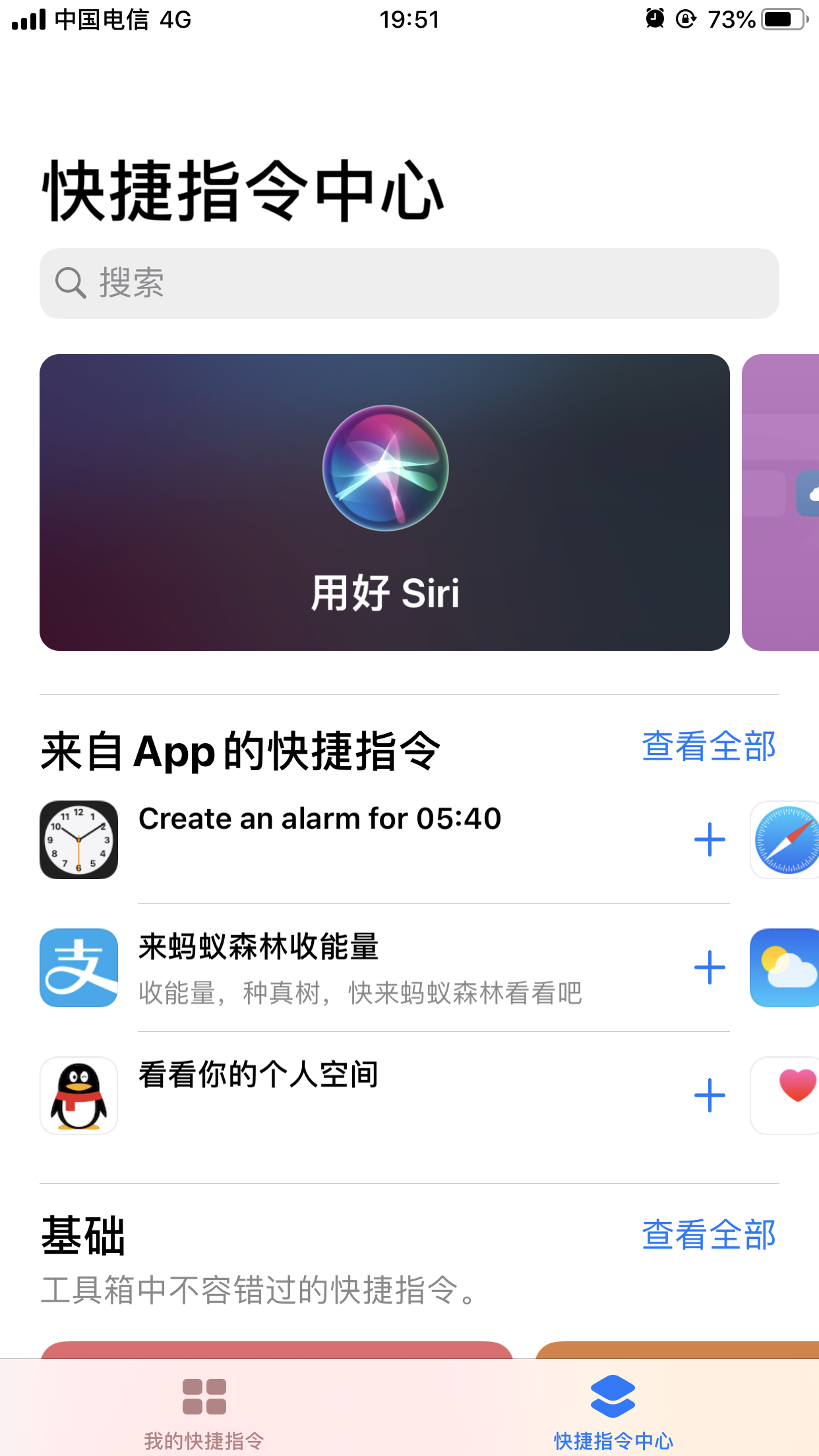View all shortcuts in 基础 section
The height and width of the screenshot is (1456, 819).
point(709,1234)
